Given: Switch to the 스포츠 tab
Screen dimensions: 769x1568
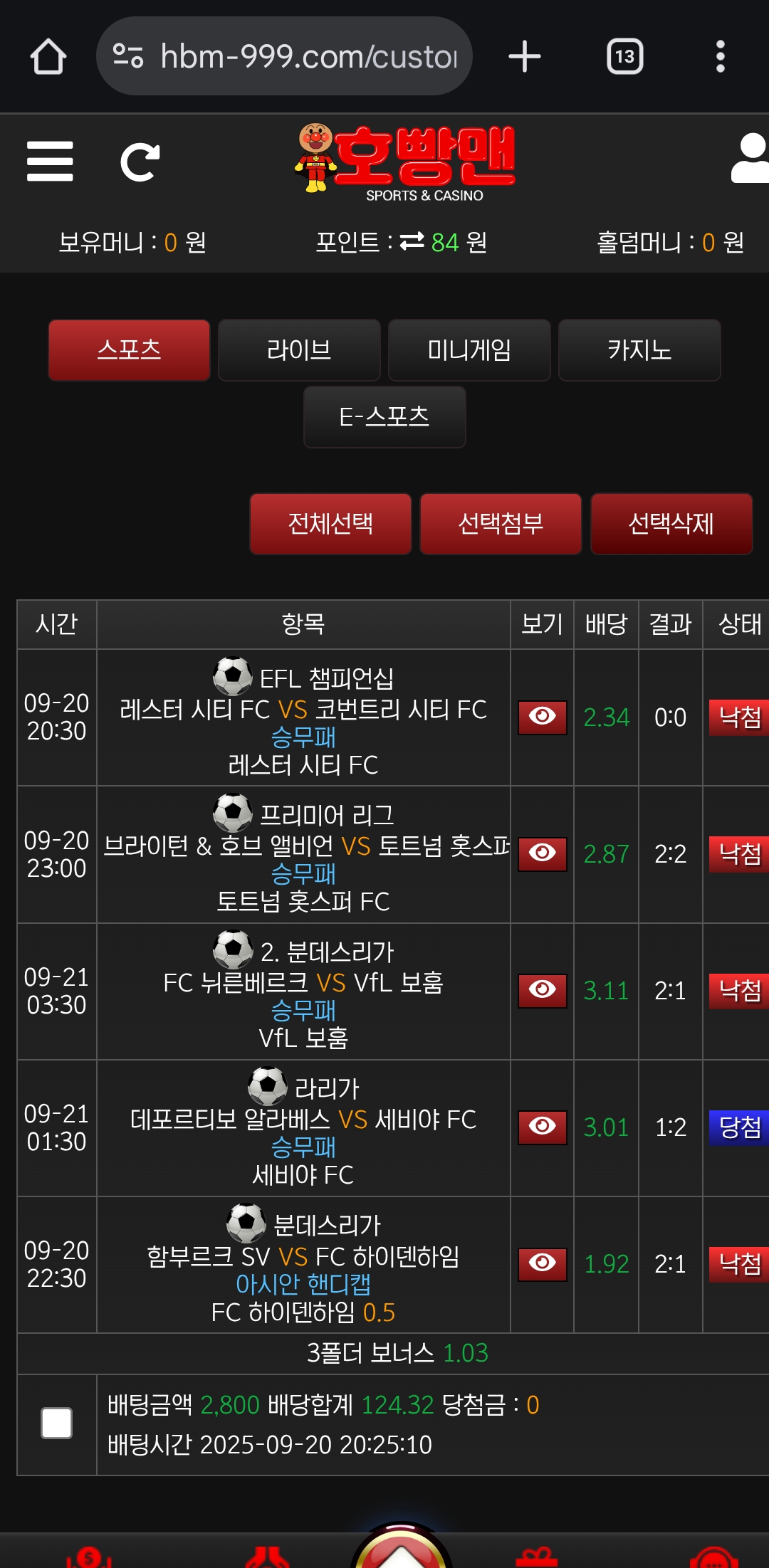Looking at the screenshot, I should [x=129, y=350].
